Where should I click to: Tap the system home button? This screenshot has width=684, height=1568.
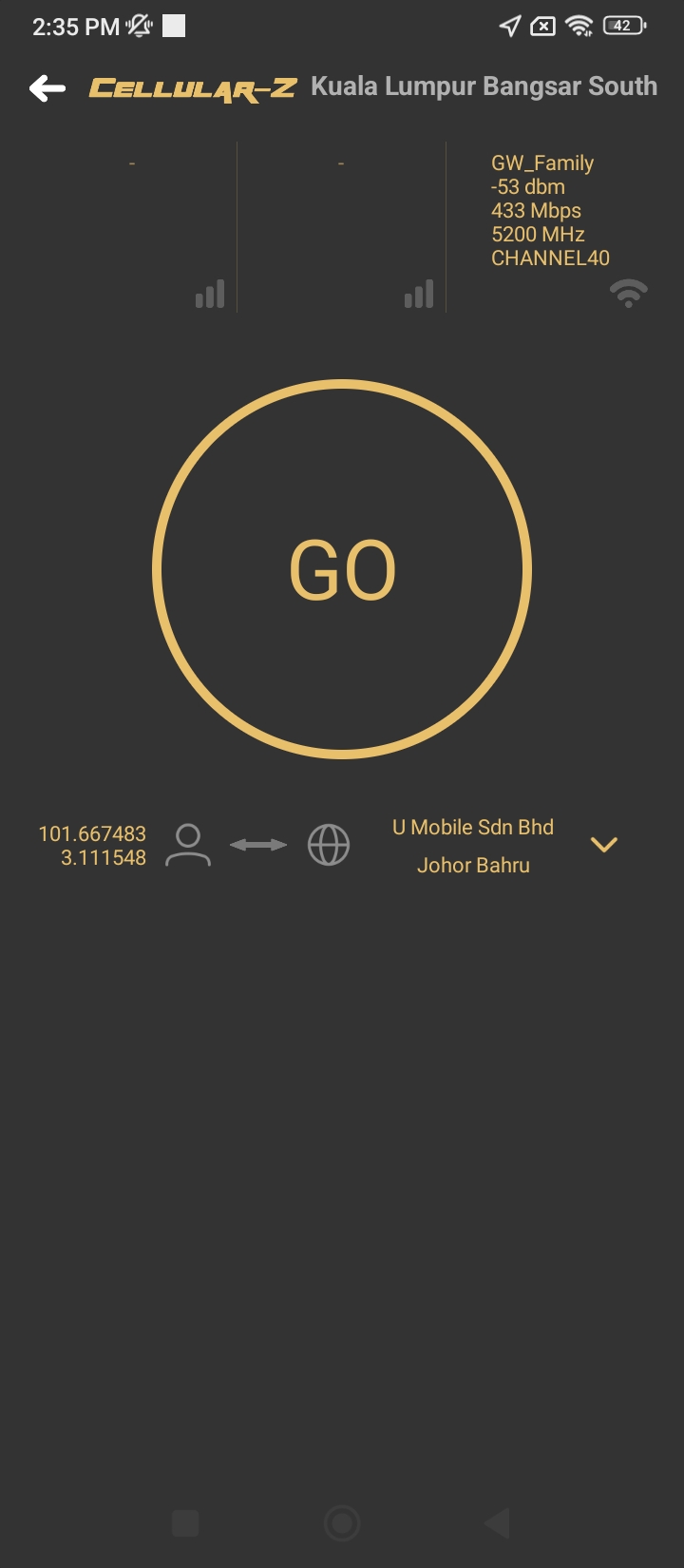coord(342,1523)
